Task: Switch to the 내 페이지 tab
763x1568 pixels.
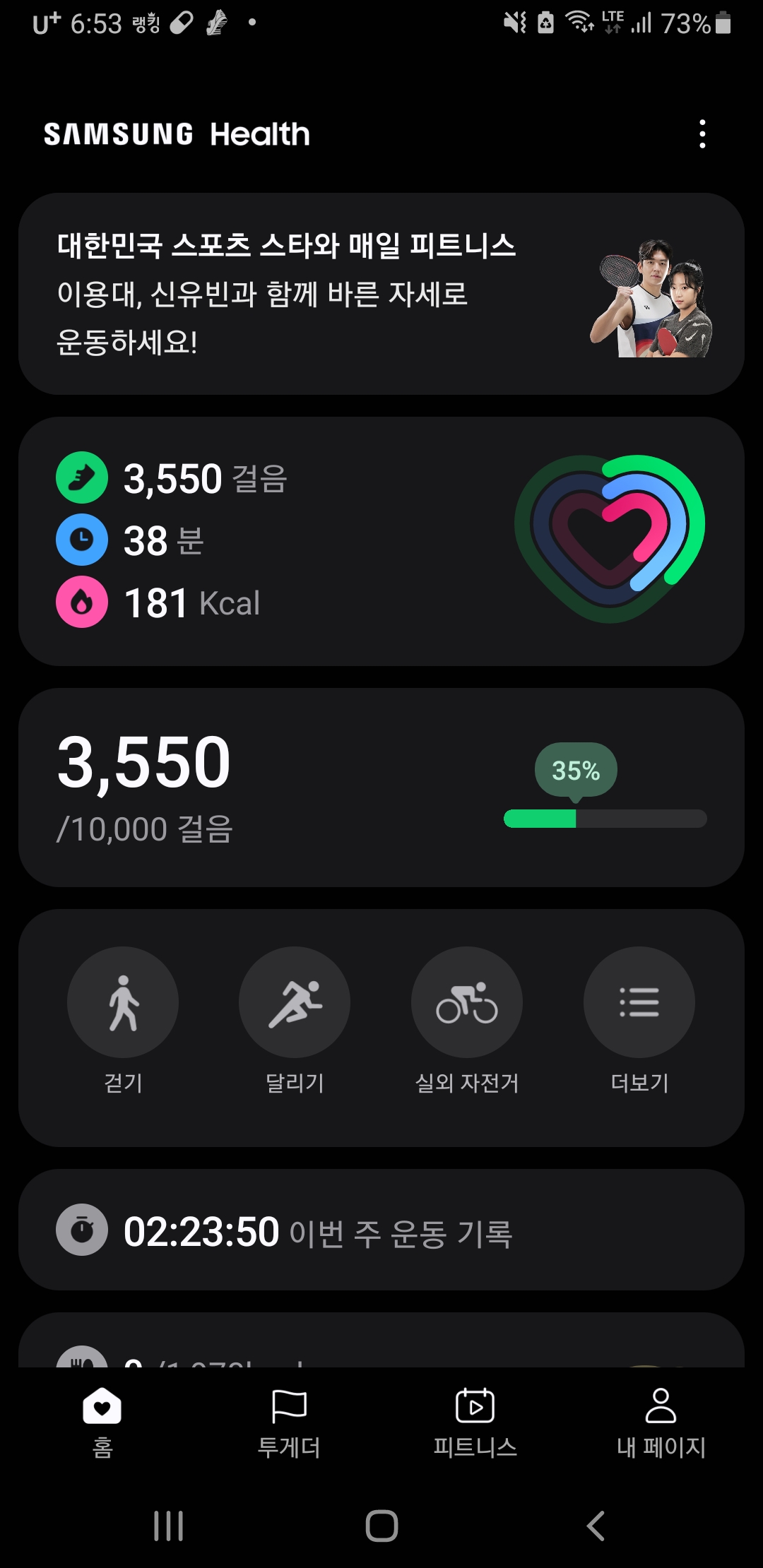Action: coord(661,1421)
